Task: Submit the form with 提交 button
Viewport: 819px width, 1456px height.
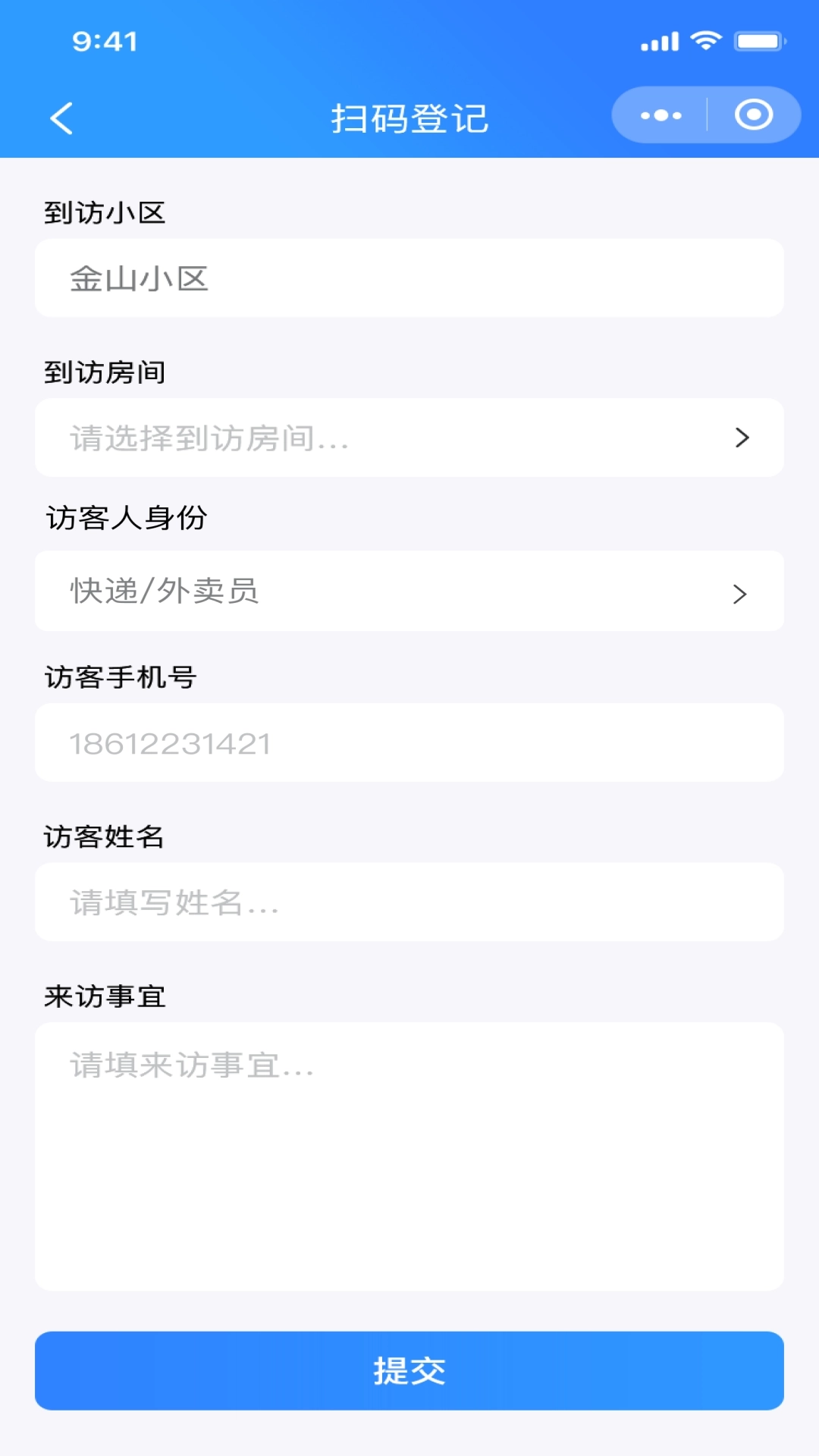Action: 409,1370
